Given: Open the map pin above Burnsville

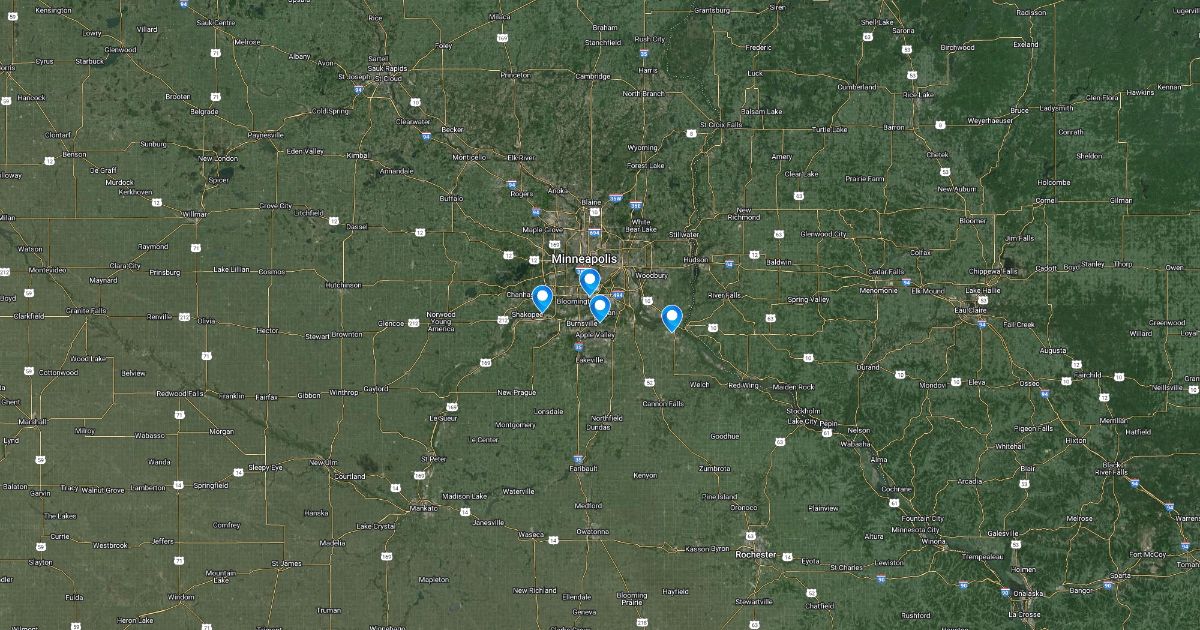Looking at the screenshot, I should [600, 306].
